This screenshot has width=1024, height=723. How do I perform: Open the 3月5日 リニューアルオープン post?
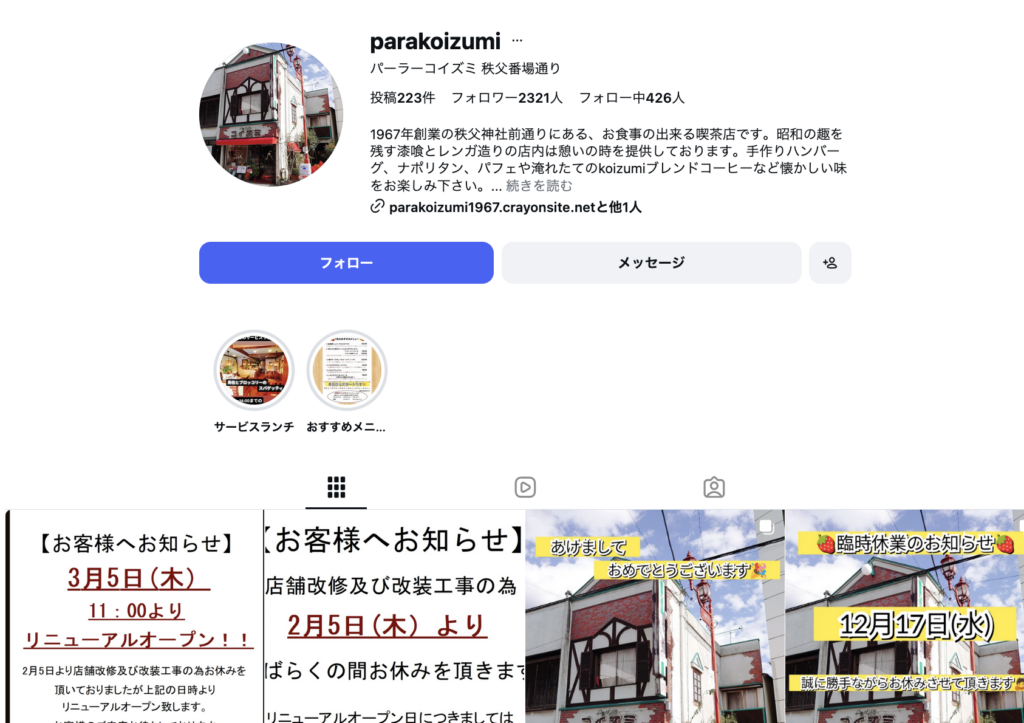click(x=135, y=616)
